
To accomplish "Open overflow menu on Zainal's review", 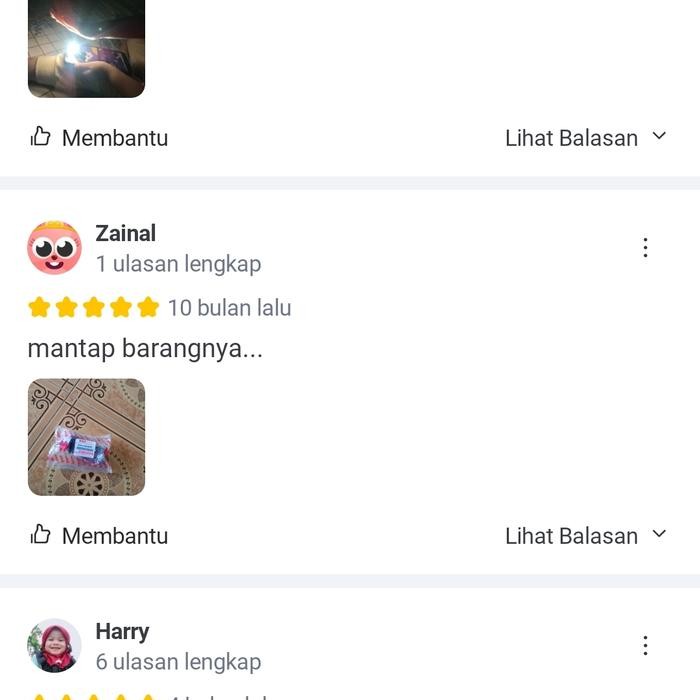I will pyautogui.click(x=645, y=248).
